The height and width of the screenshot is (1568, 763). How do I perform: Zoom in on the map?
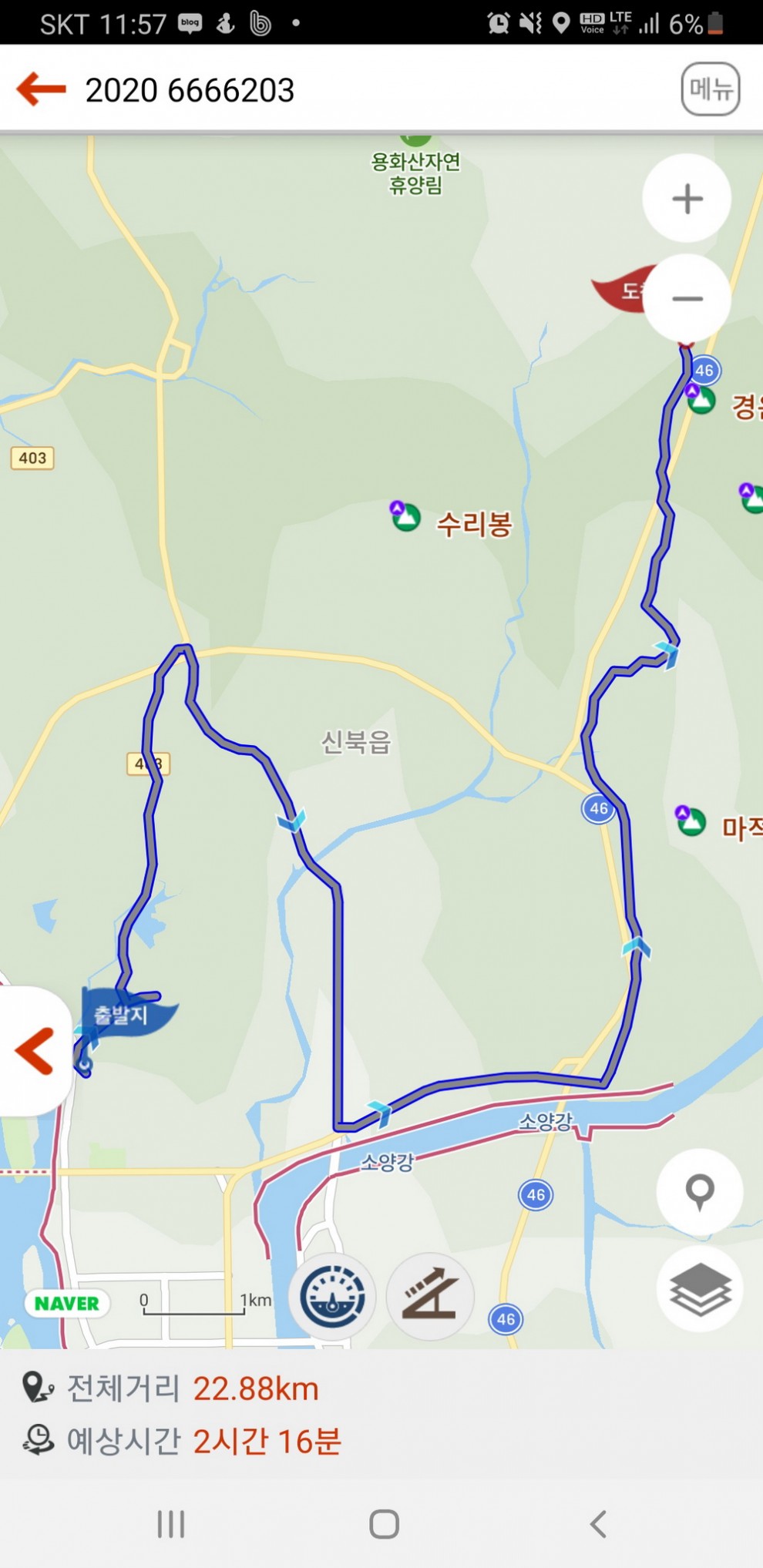pos(687,199)
